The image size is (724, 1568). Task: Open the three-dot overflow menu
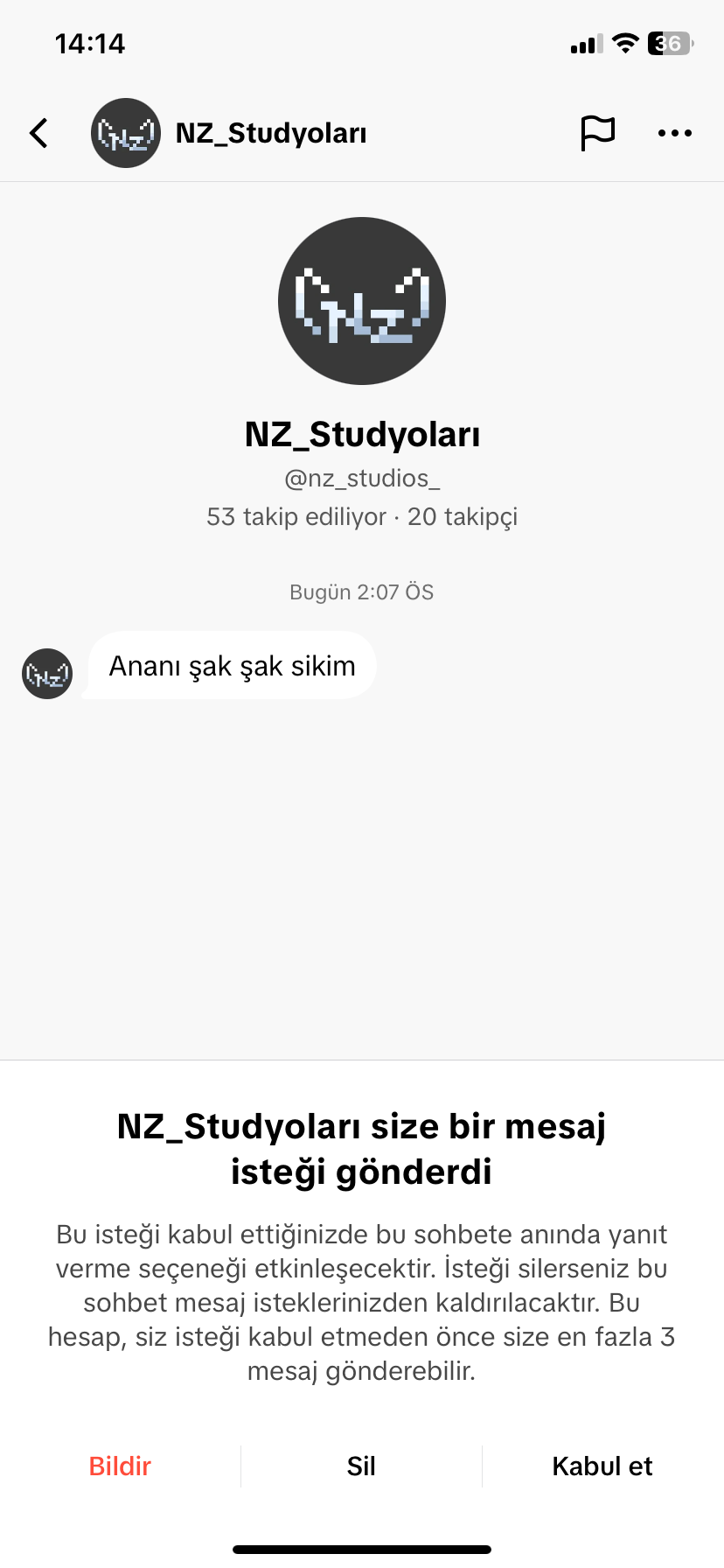pos(674,133)
